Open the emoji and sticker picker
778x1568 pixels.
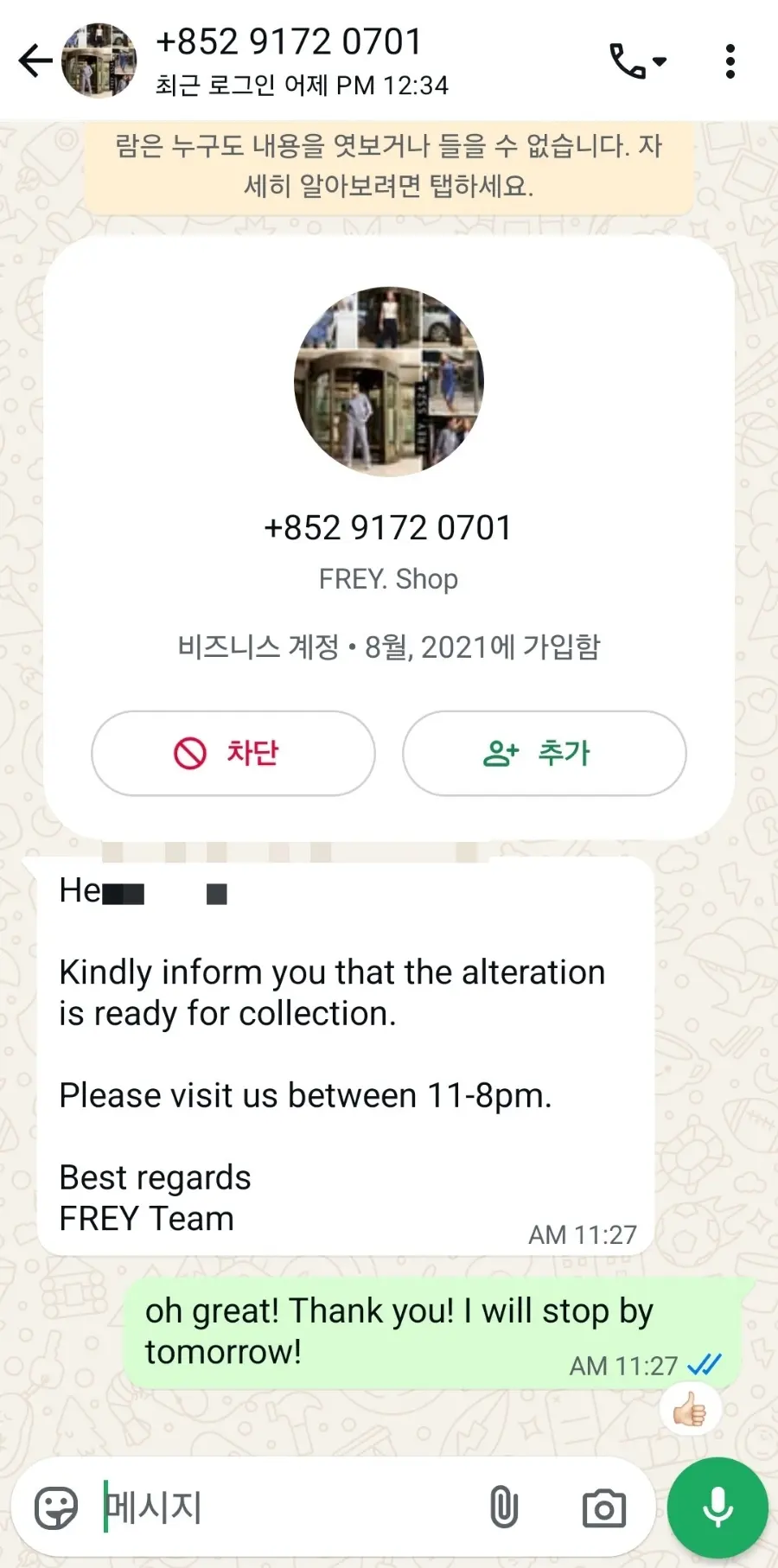click(x=56, y=1508)
